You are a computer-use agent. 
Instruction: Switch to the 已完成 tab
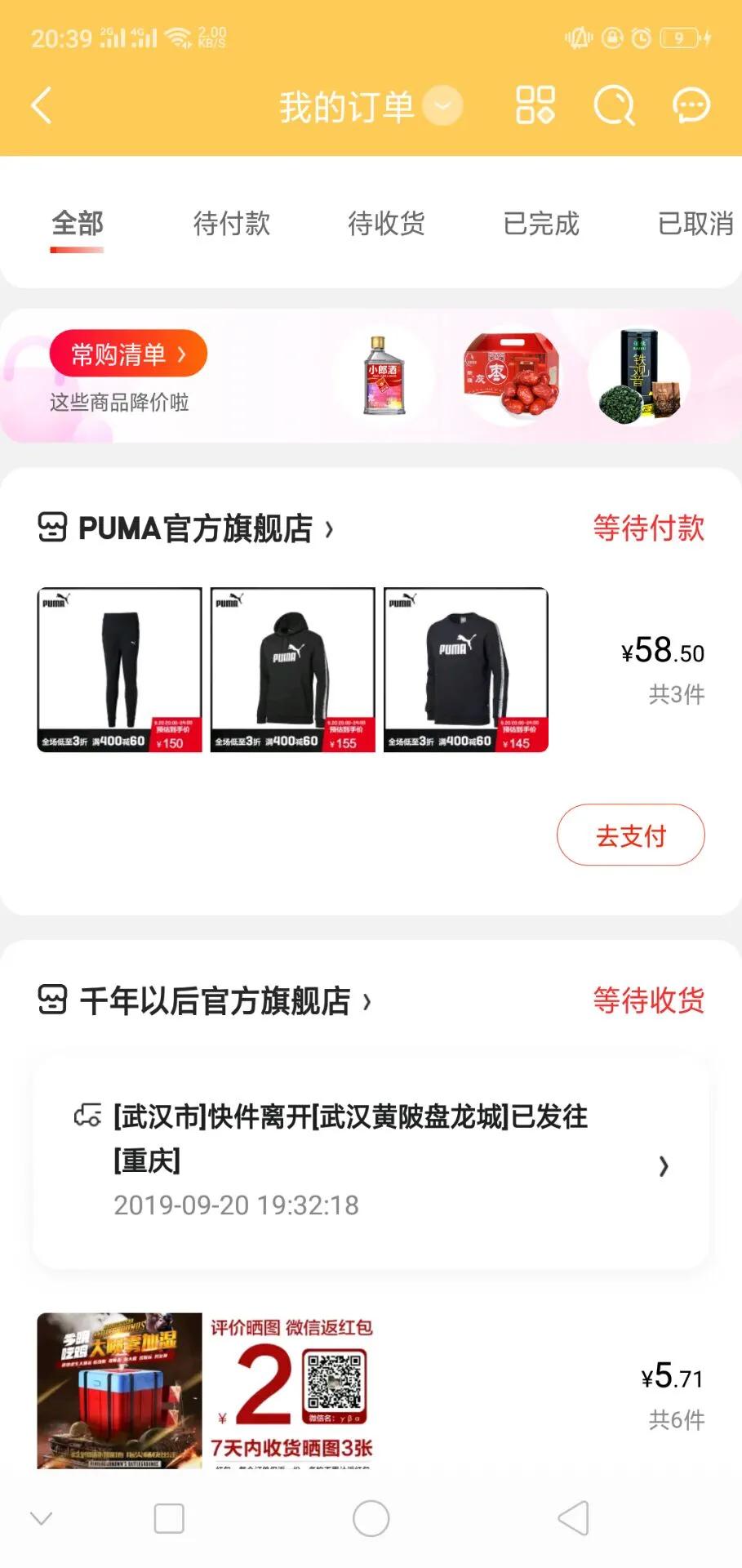pos(541,224)
